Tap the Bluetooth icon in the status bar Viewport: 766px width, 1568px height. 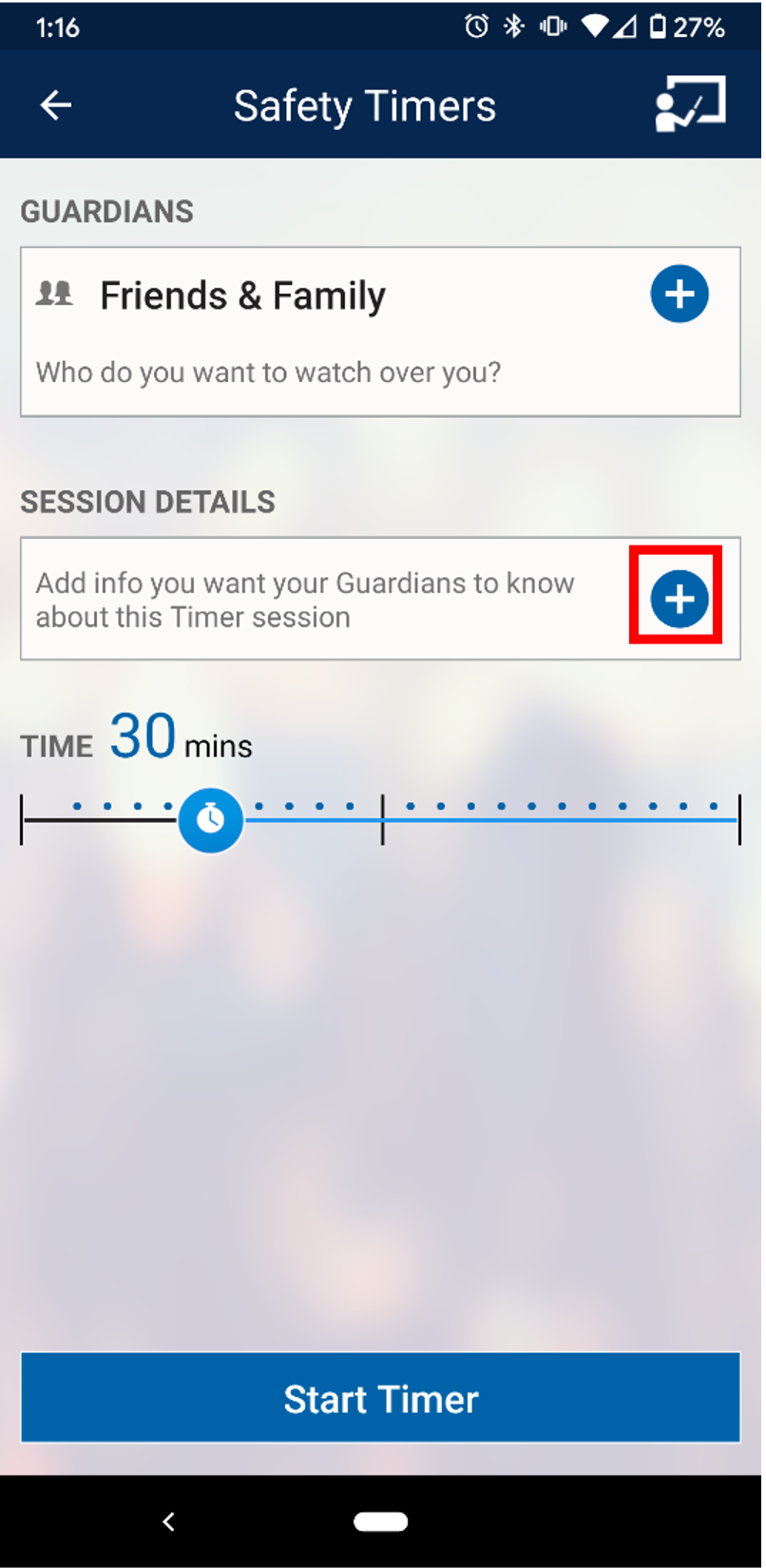[512, 26]
